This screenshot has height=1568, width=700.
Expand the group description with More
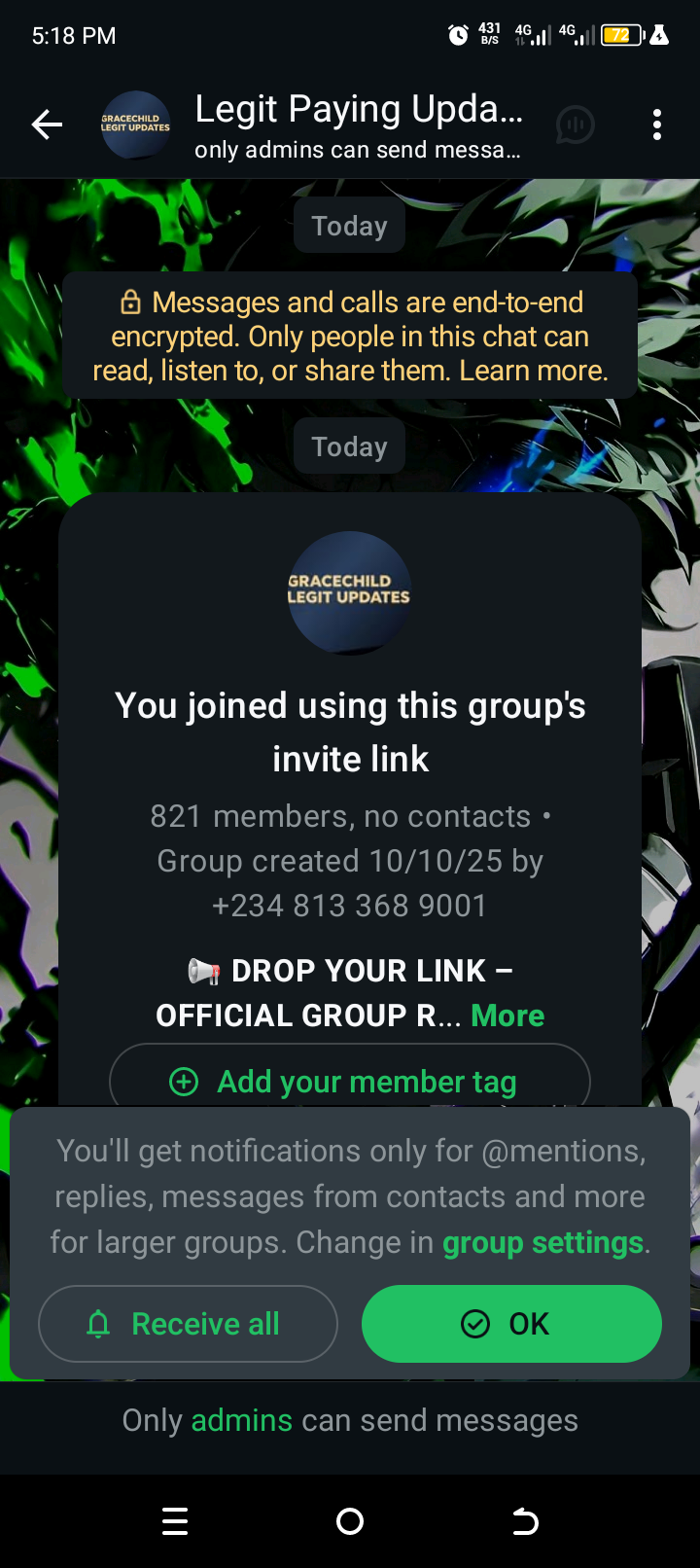[x=507, y=1016]
